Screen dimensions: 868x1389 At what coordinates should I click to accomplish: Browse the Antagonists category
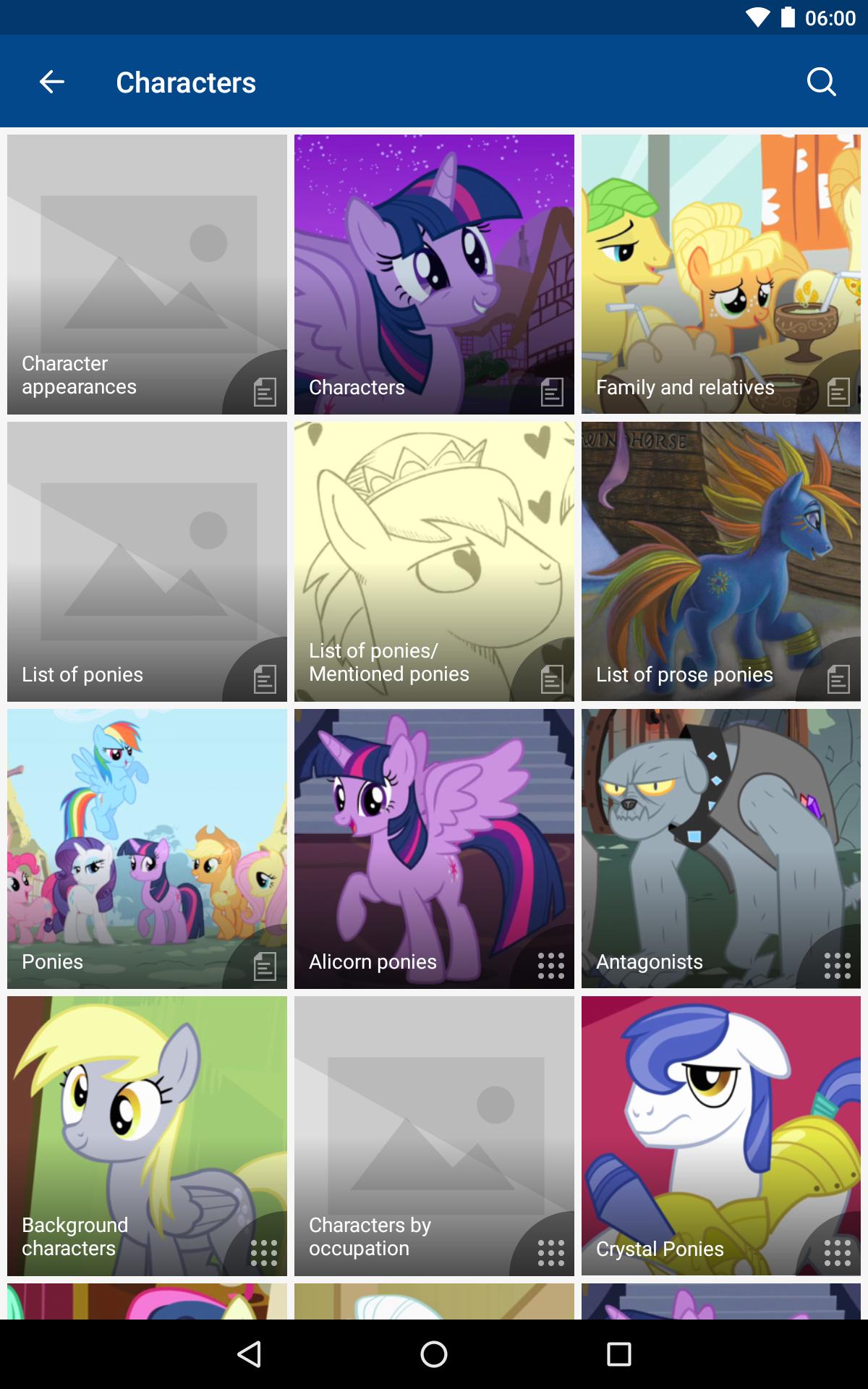[721, 849]
